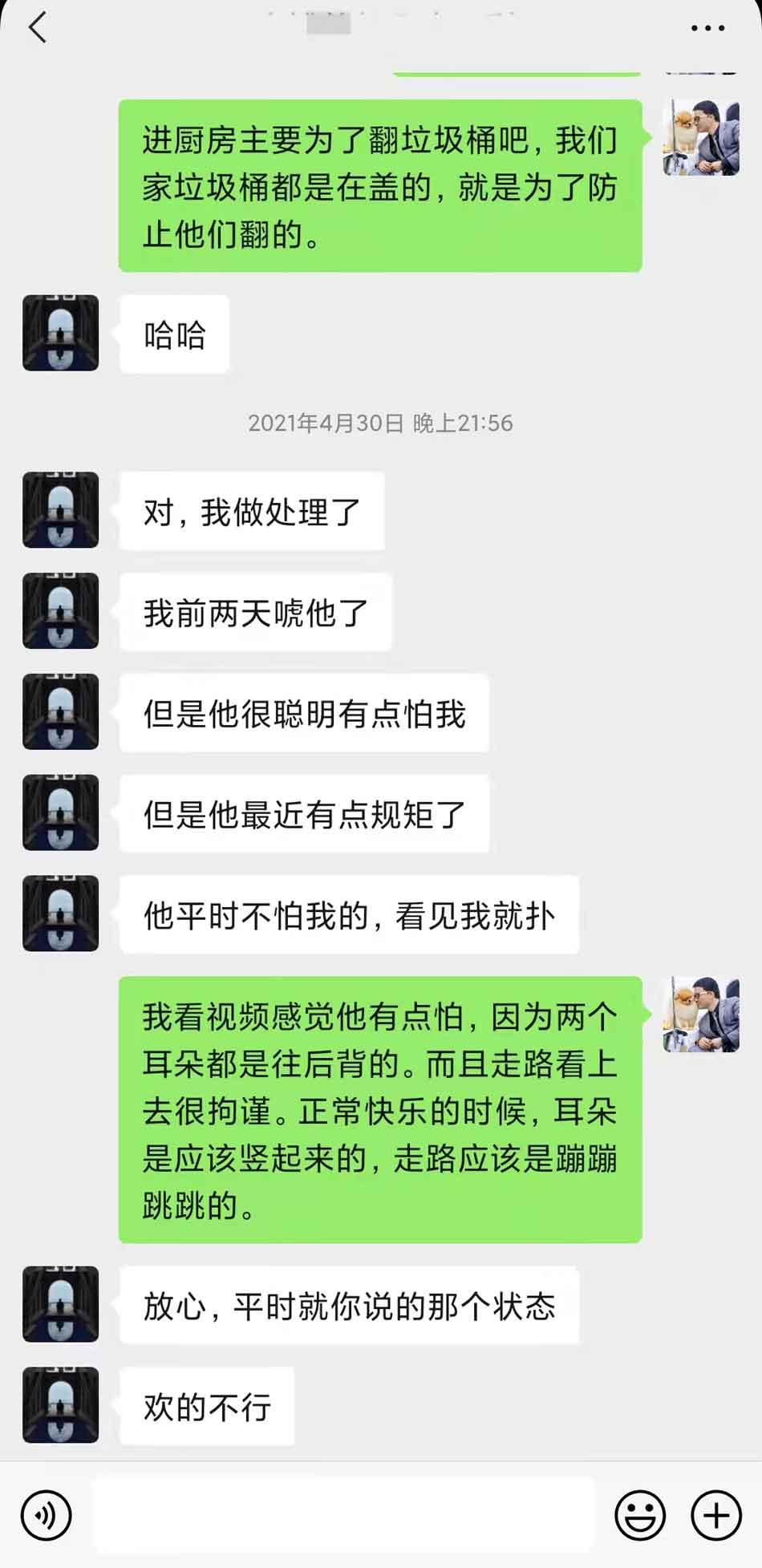
Task: Go back to the chat list
Action: point(38,28)
